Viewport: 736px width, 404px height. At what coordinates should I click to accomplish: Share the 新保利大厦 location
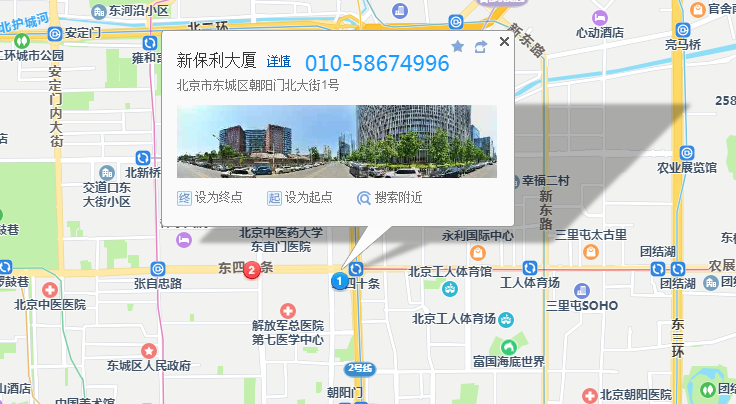(480, 46)
